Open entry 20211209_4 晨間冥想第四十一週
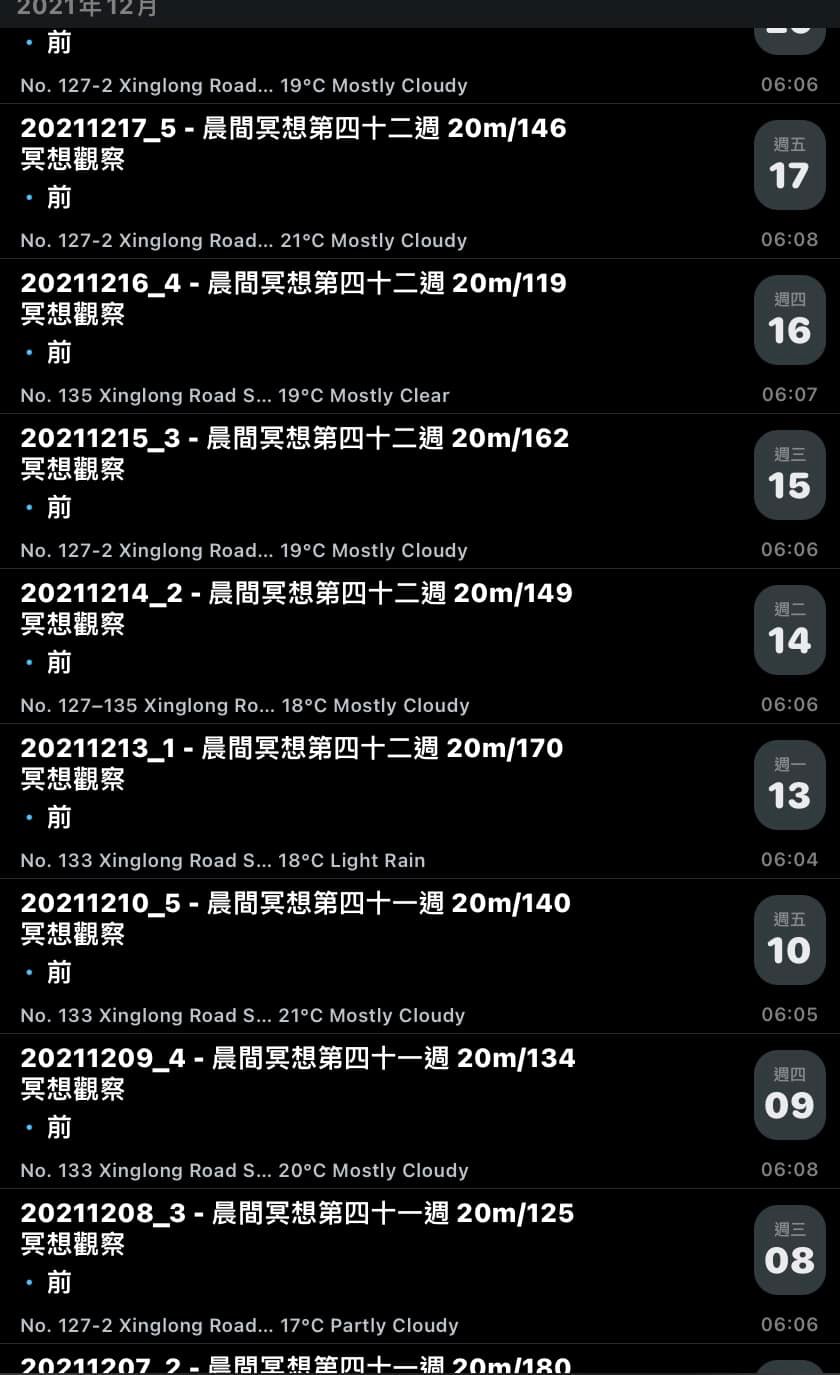840x1375 pixels. pos(298,1059)
